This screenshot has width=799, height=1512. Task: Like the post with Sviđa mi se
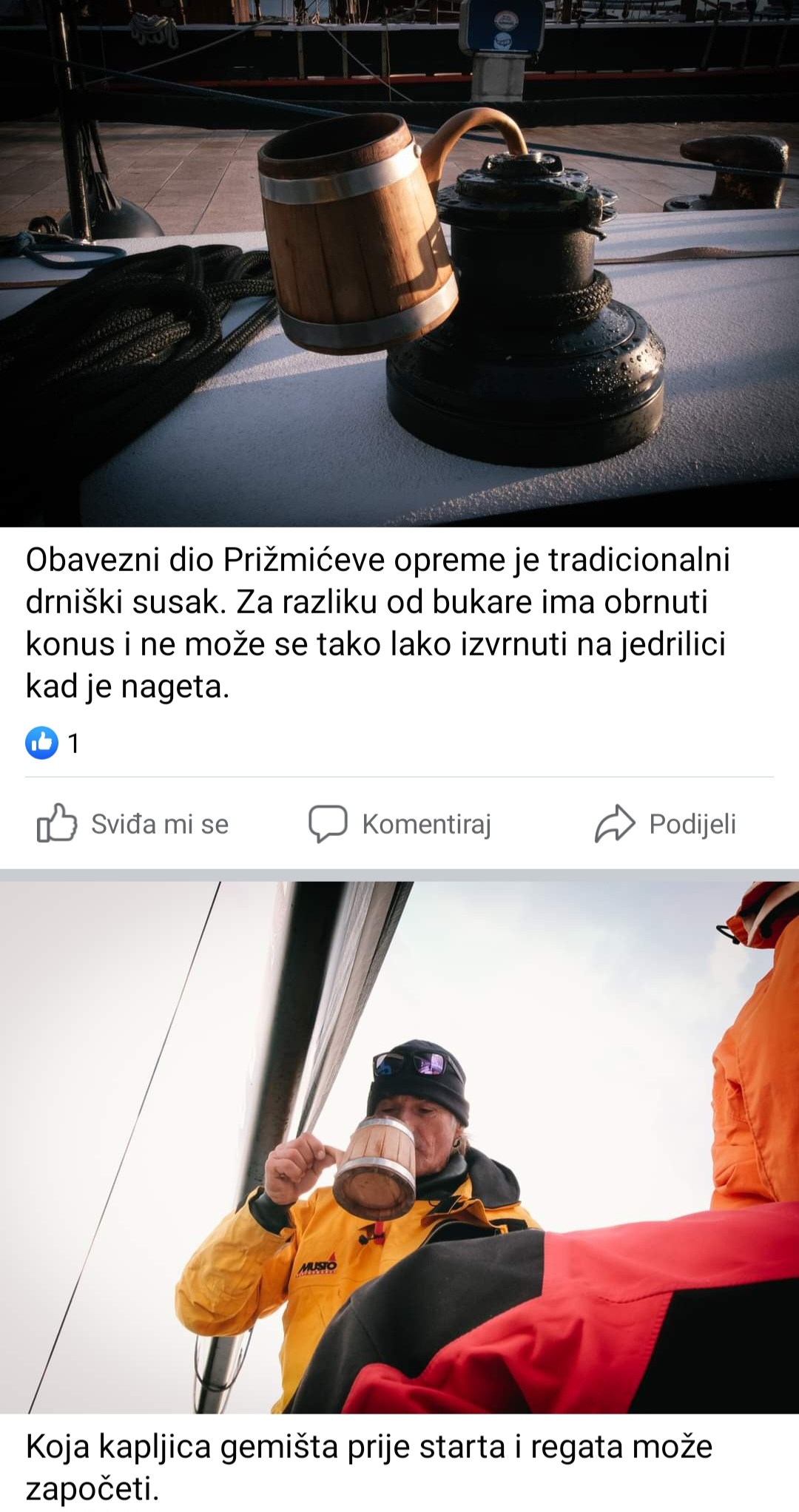coord(133,824)
